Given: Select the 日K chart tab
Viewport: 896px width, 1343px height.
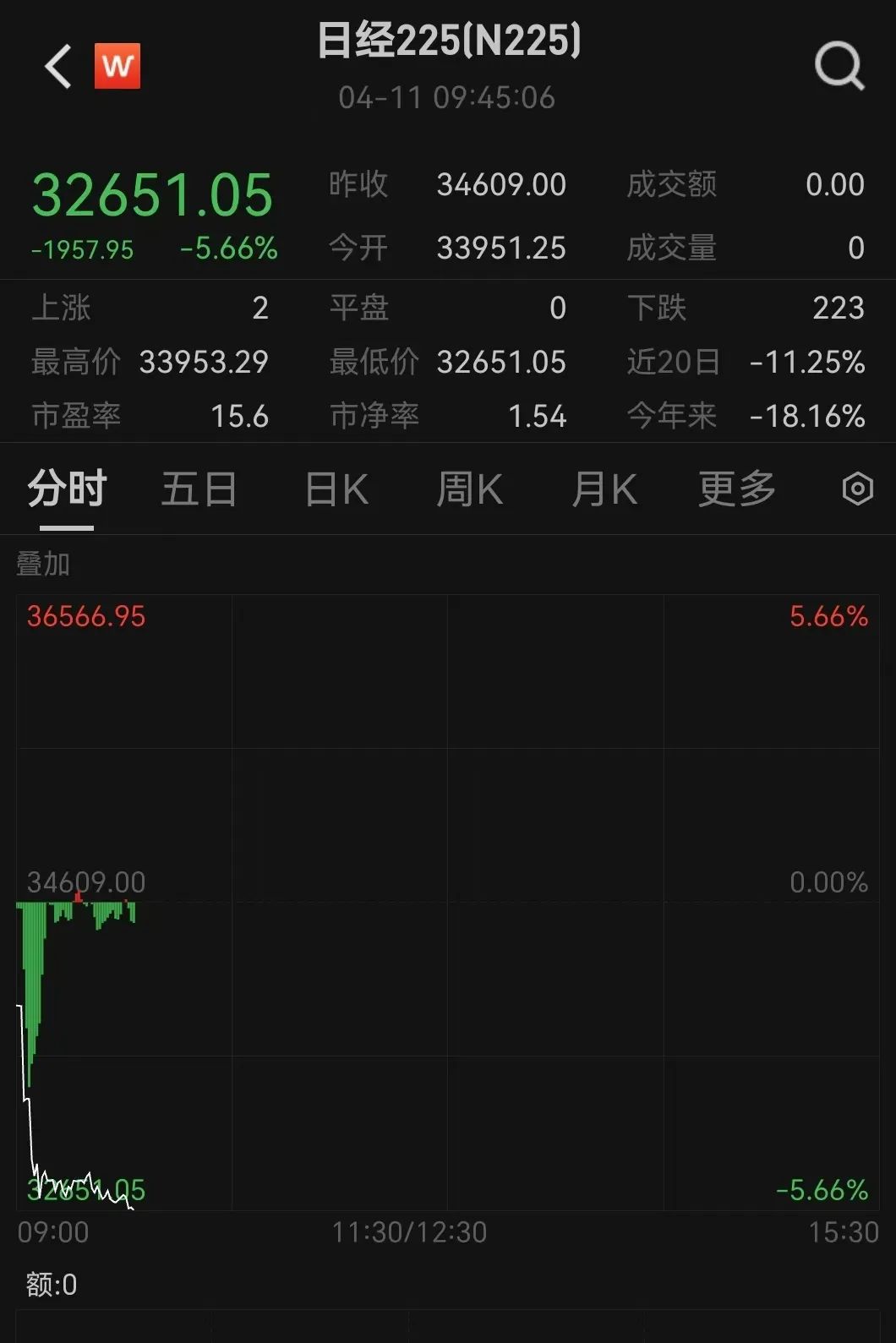Looking at the screenshot, I should [x=336, y=489].
